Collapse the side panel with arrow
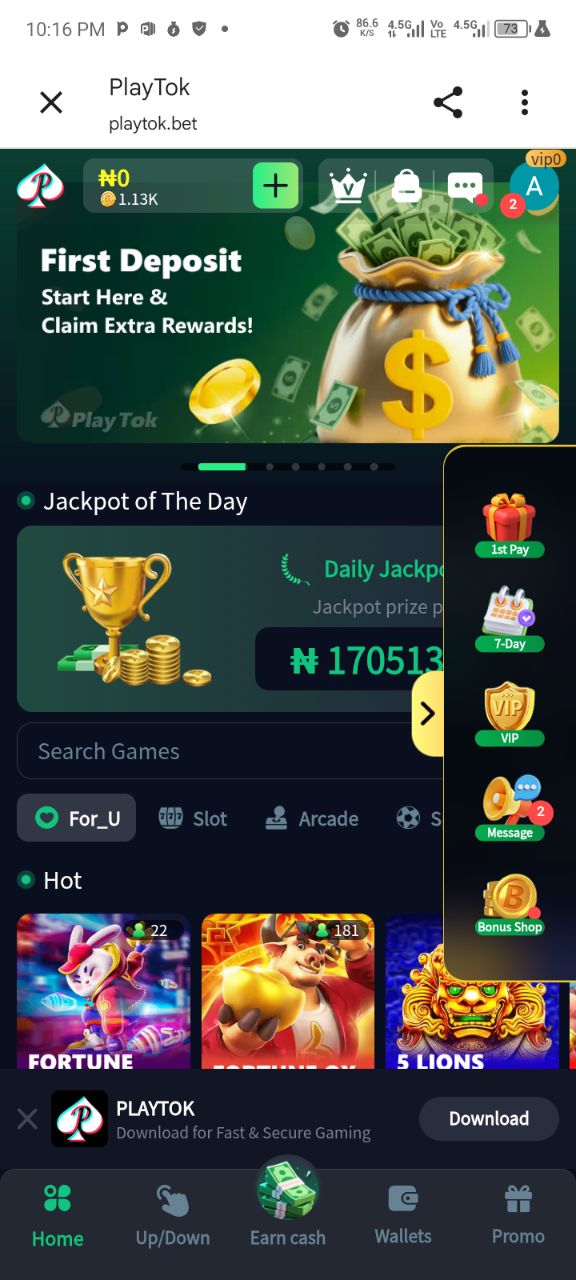 click(428, 713)
